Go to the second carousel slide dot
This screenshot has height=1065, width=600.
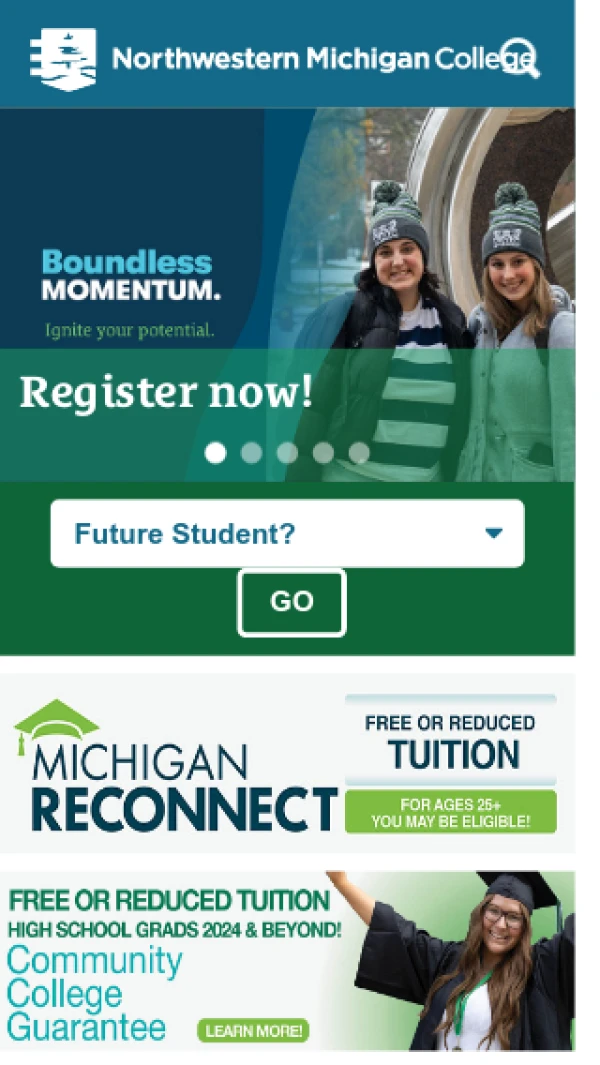[251, 453]
